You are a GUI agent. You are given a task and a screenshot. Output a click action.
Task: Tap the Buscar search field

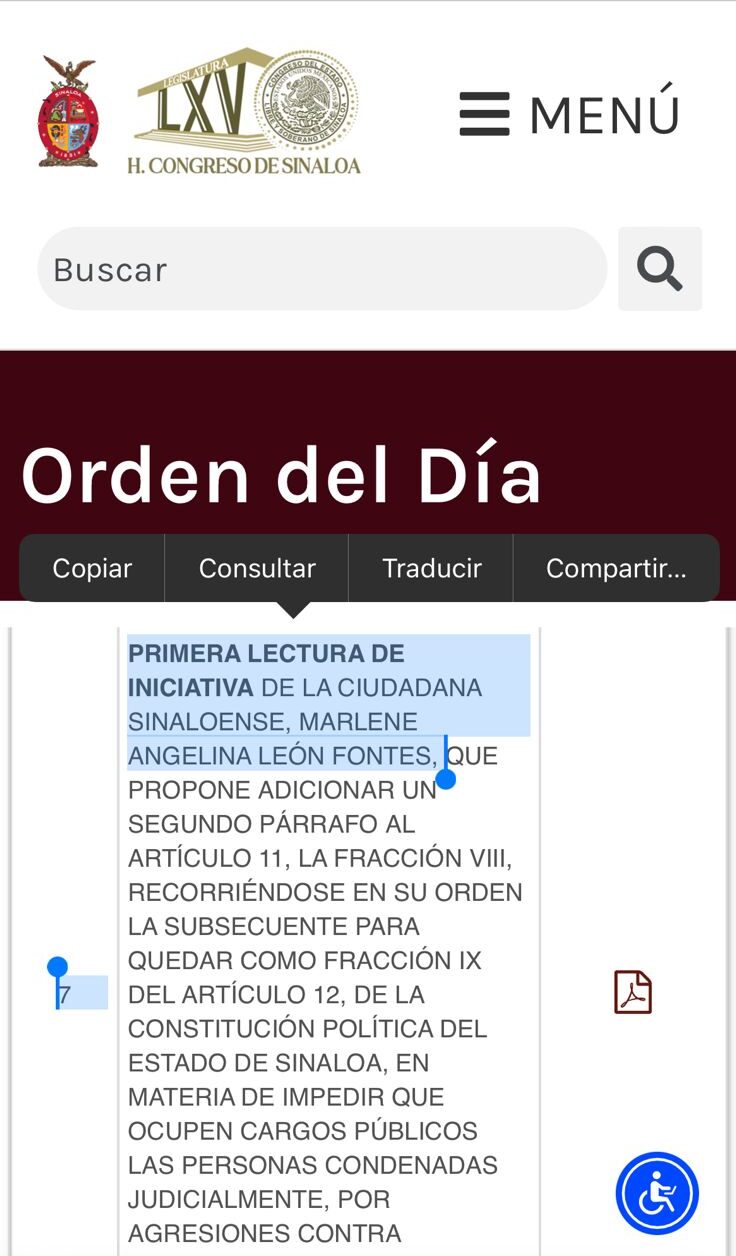(x=322, y=269)
